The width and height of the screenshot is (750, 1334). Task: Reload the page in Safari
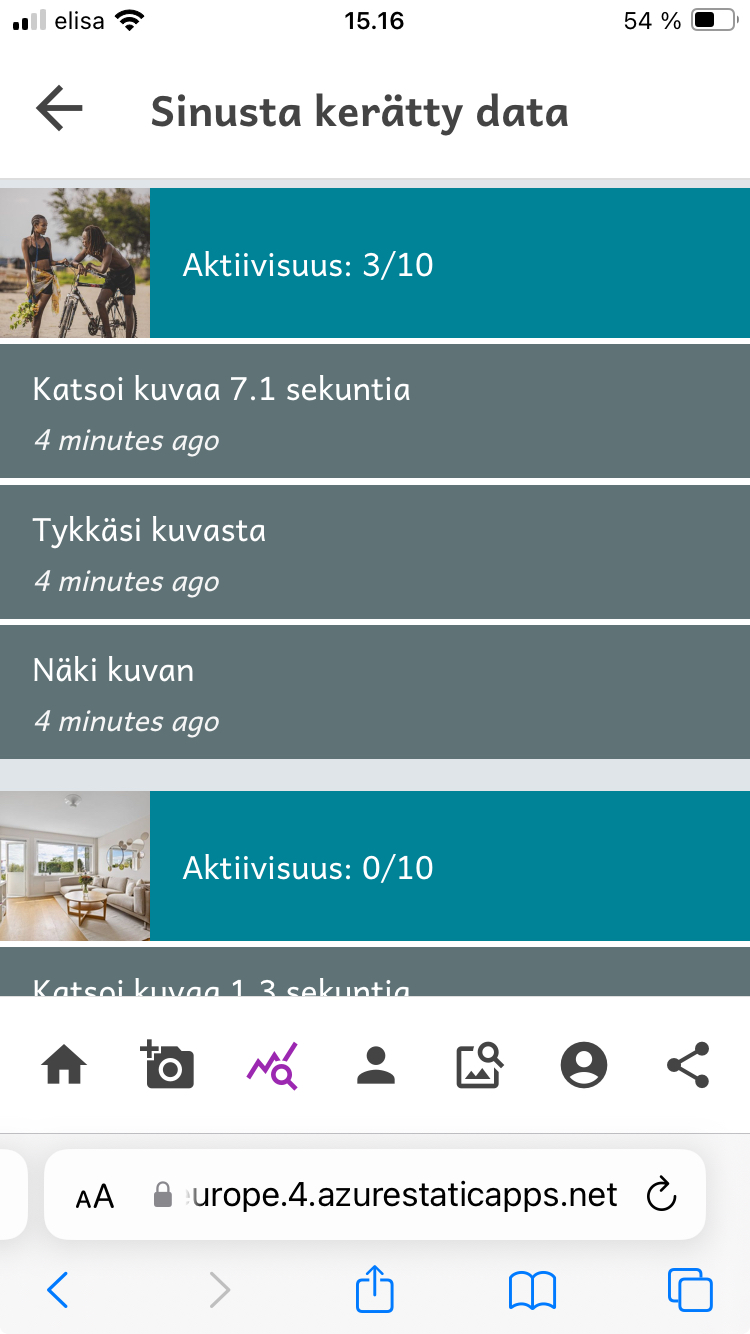click(662, 1195)
